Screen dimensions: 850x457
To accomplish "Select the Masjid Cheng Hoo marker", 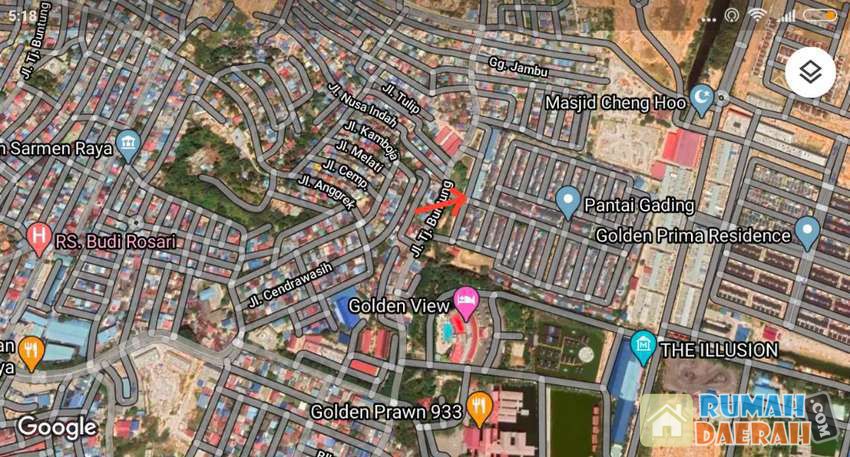I will 704,98.
